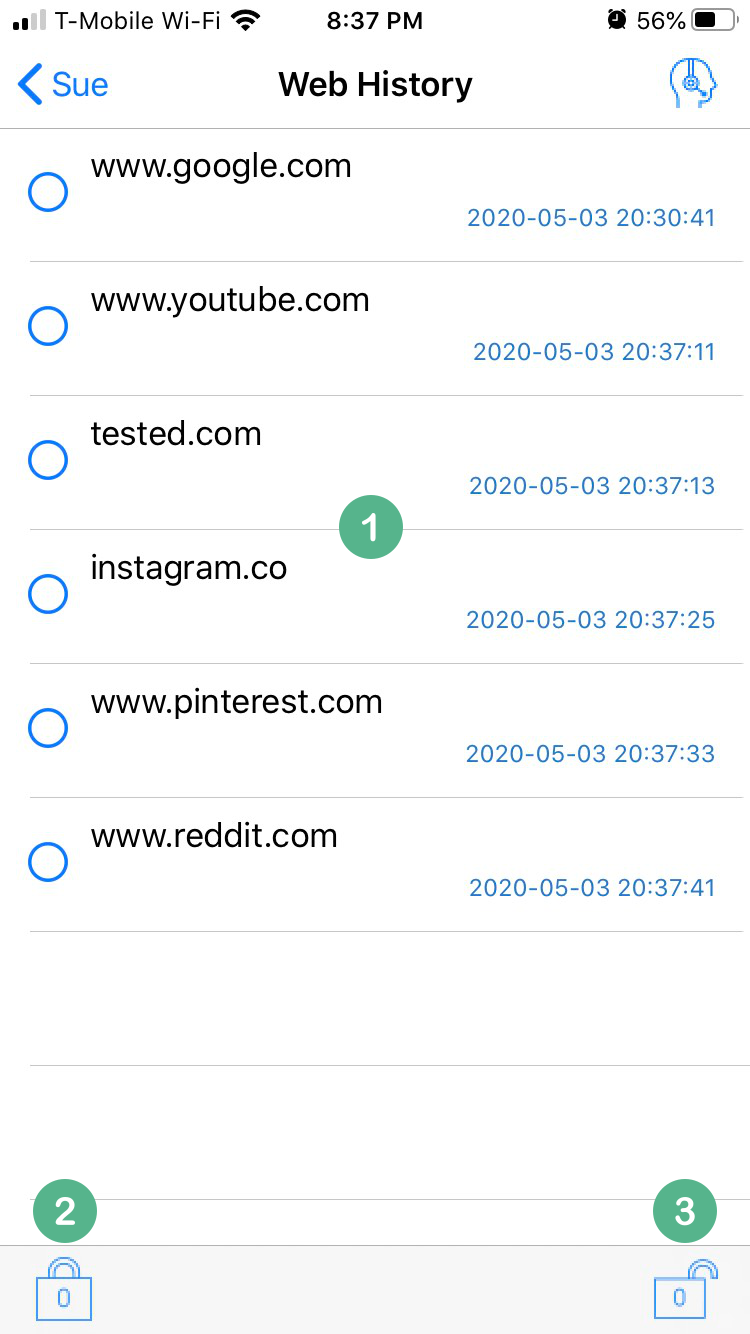Tap the open unlock icon

pos(686,1288)
